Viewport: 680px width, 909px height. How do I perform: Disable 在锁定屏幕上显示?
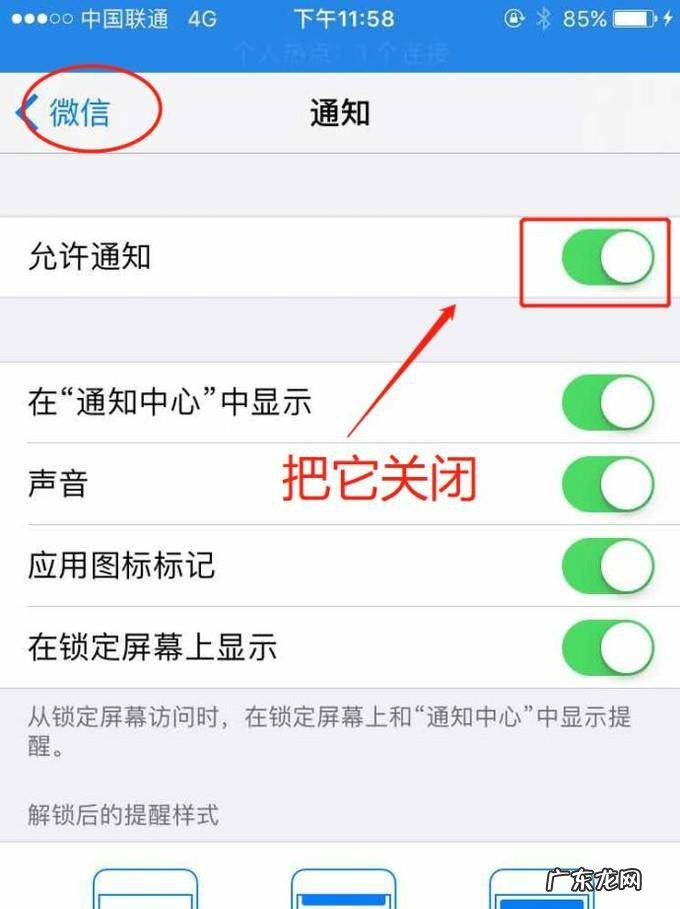click(607, 647)
